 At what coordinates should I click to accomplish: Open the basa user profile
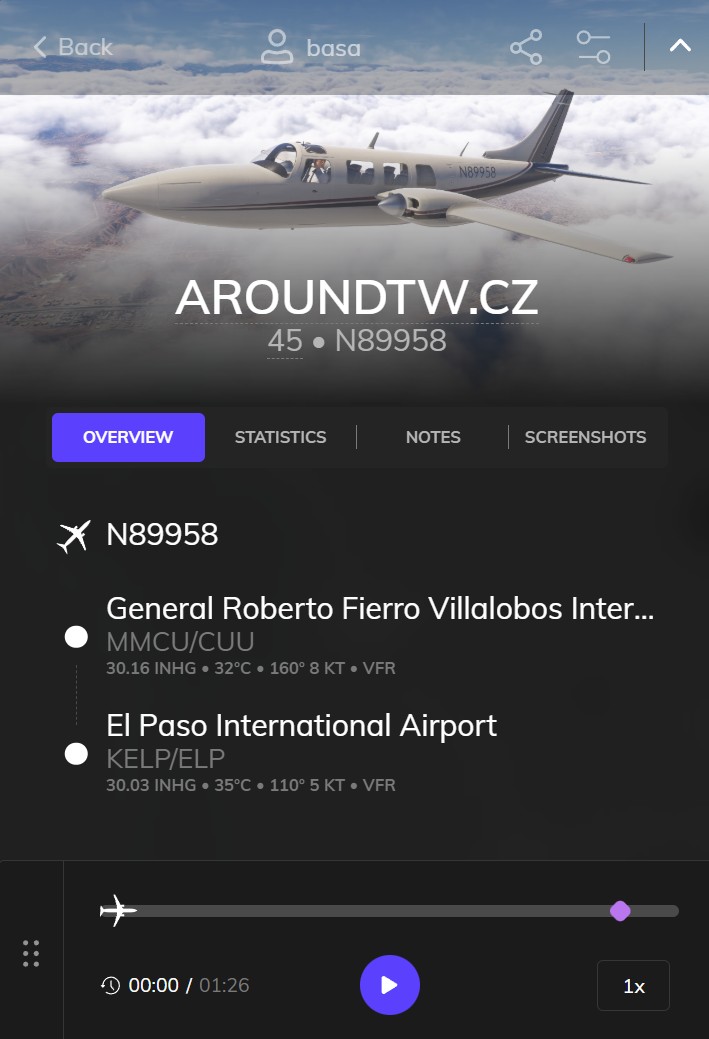pos(310,47)
